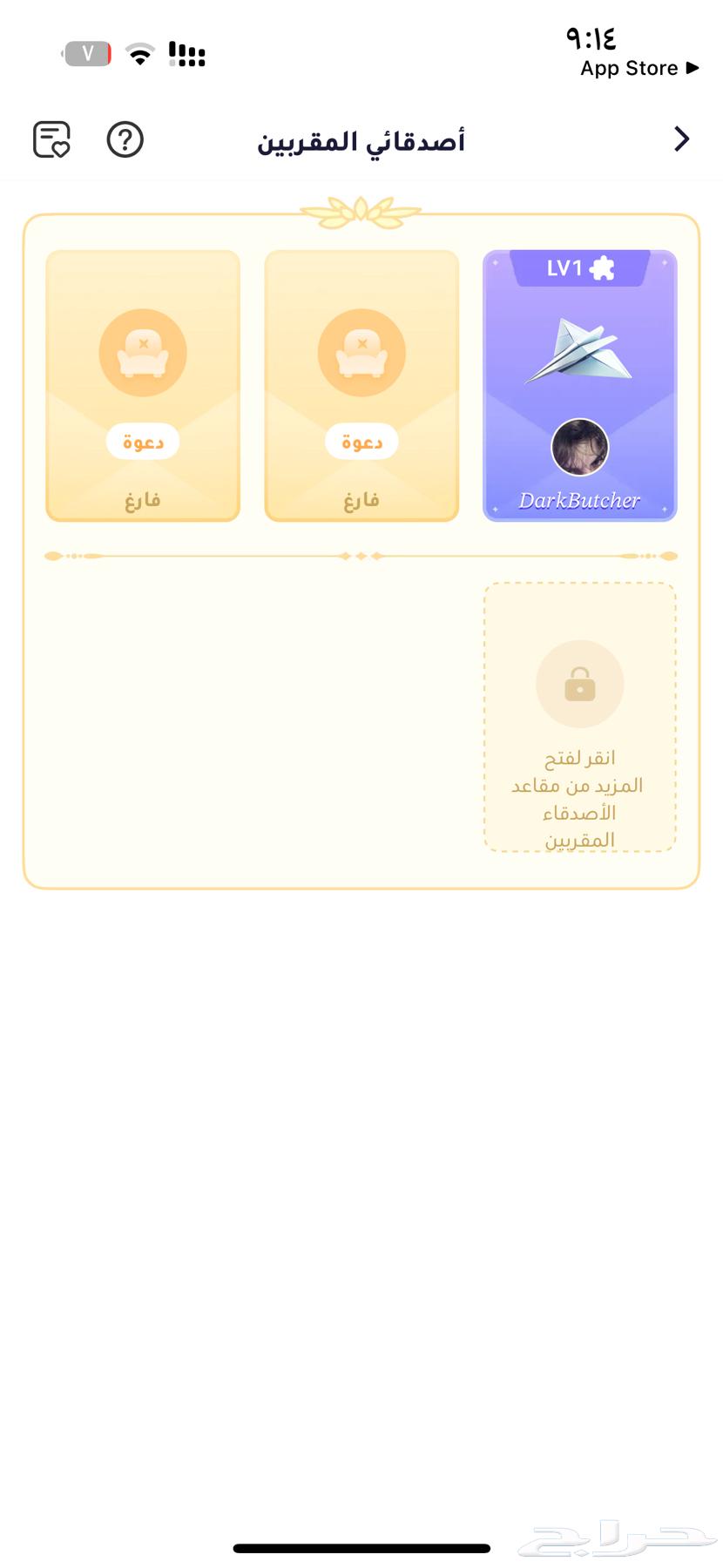
Task: Tap the DarkButcher name label
Action: [x=579, y=500]
